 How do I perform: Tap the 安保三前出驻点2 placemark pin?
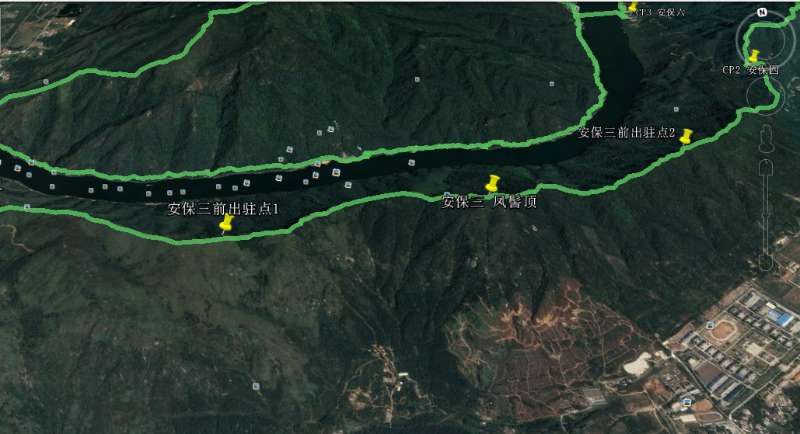pyautogui.click(x=686, y=136)
